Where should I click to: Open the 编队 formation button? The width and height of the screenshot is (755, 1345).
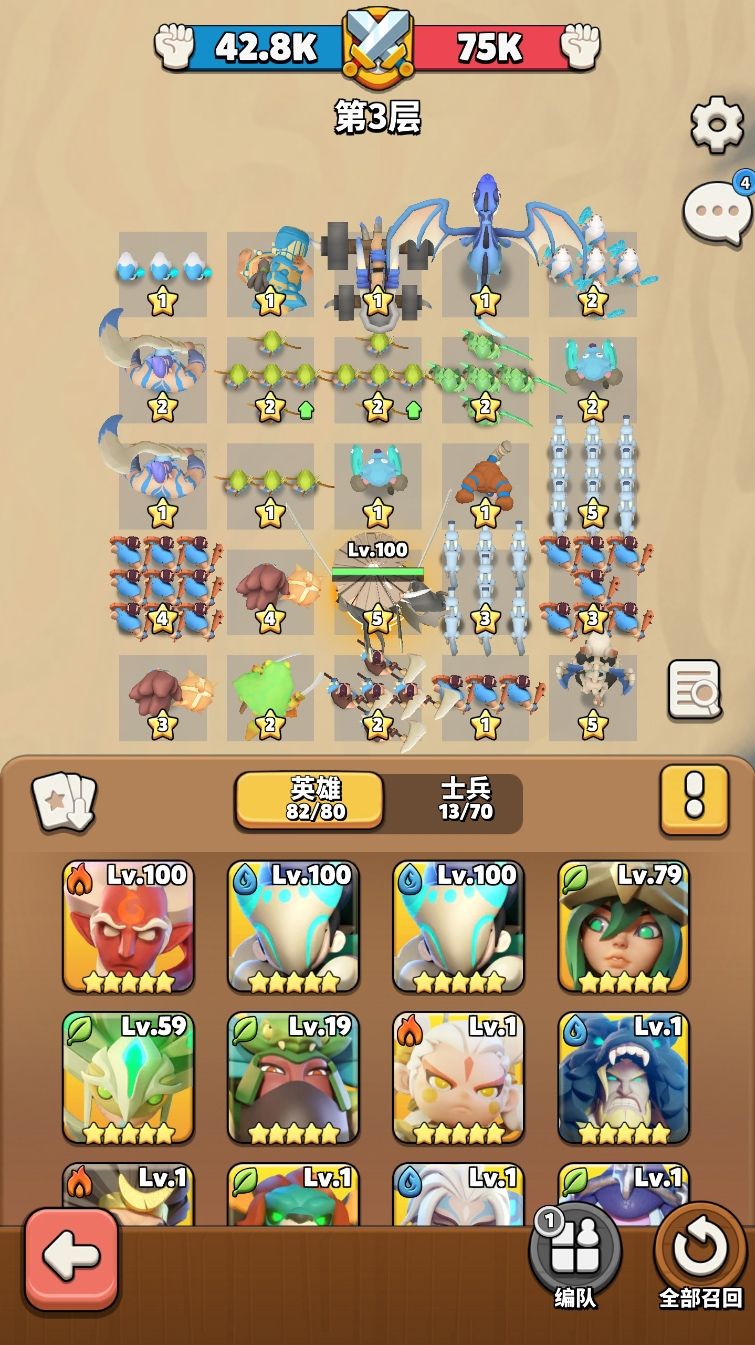pos(575,1255)
